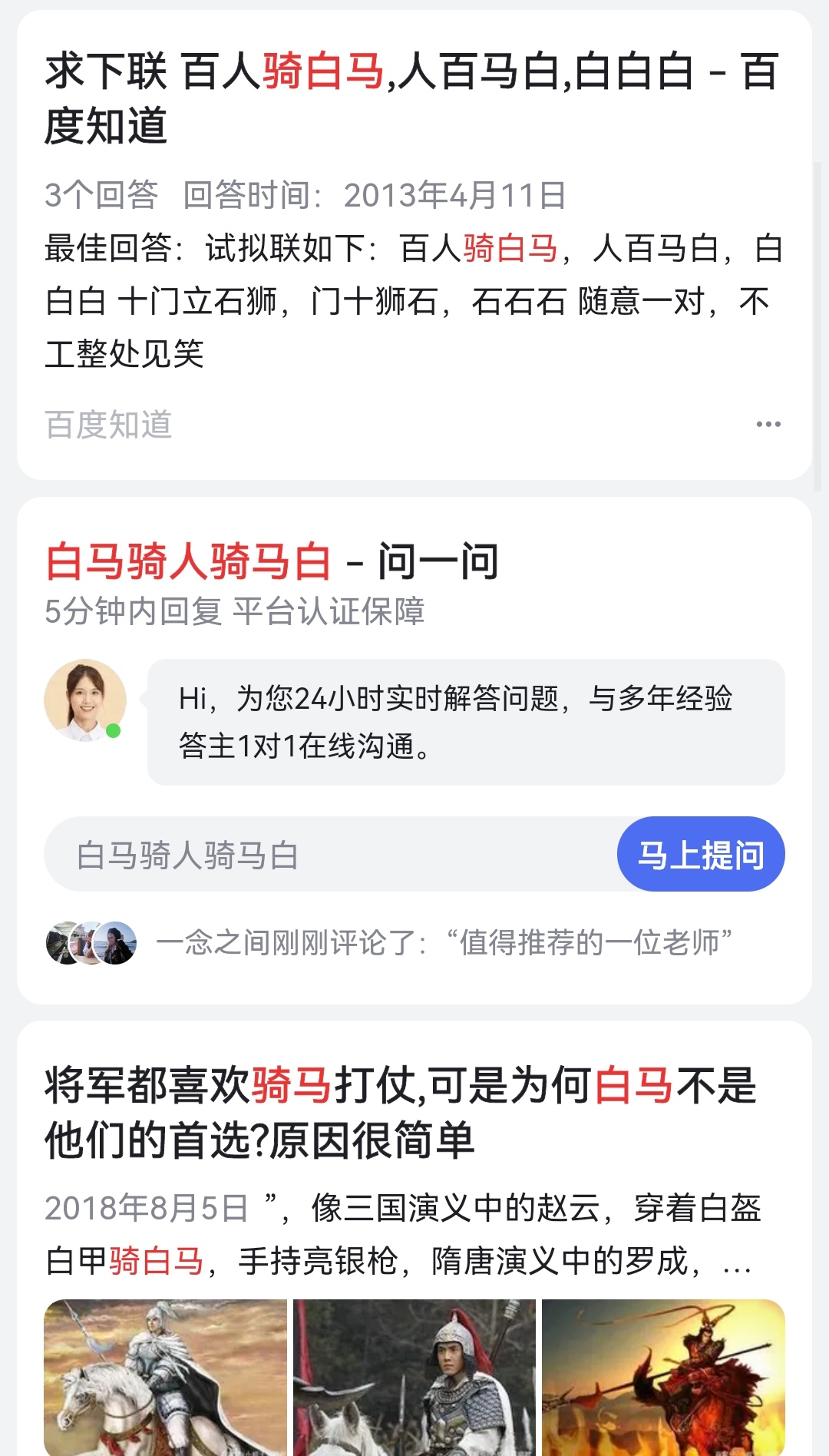Click the 百度知道 source label

tap(108, 423)
